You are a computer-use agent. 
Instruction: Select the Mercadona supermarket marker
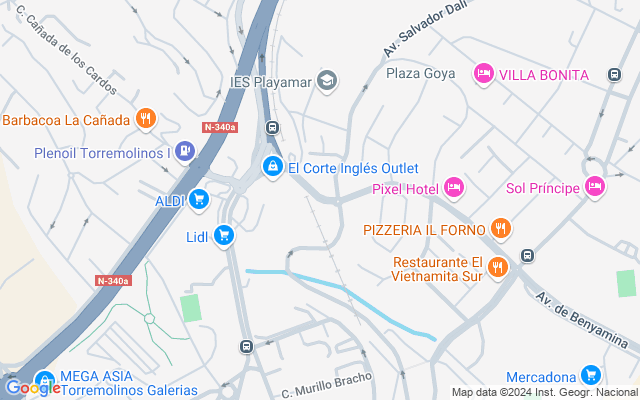pyautogui.click(x=592, y=376)
